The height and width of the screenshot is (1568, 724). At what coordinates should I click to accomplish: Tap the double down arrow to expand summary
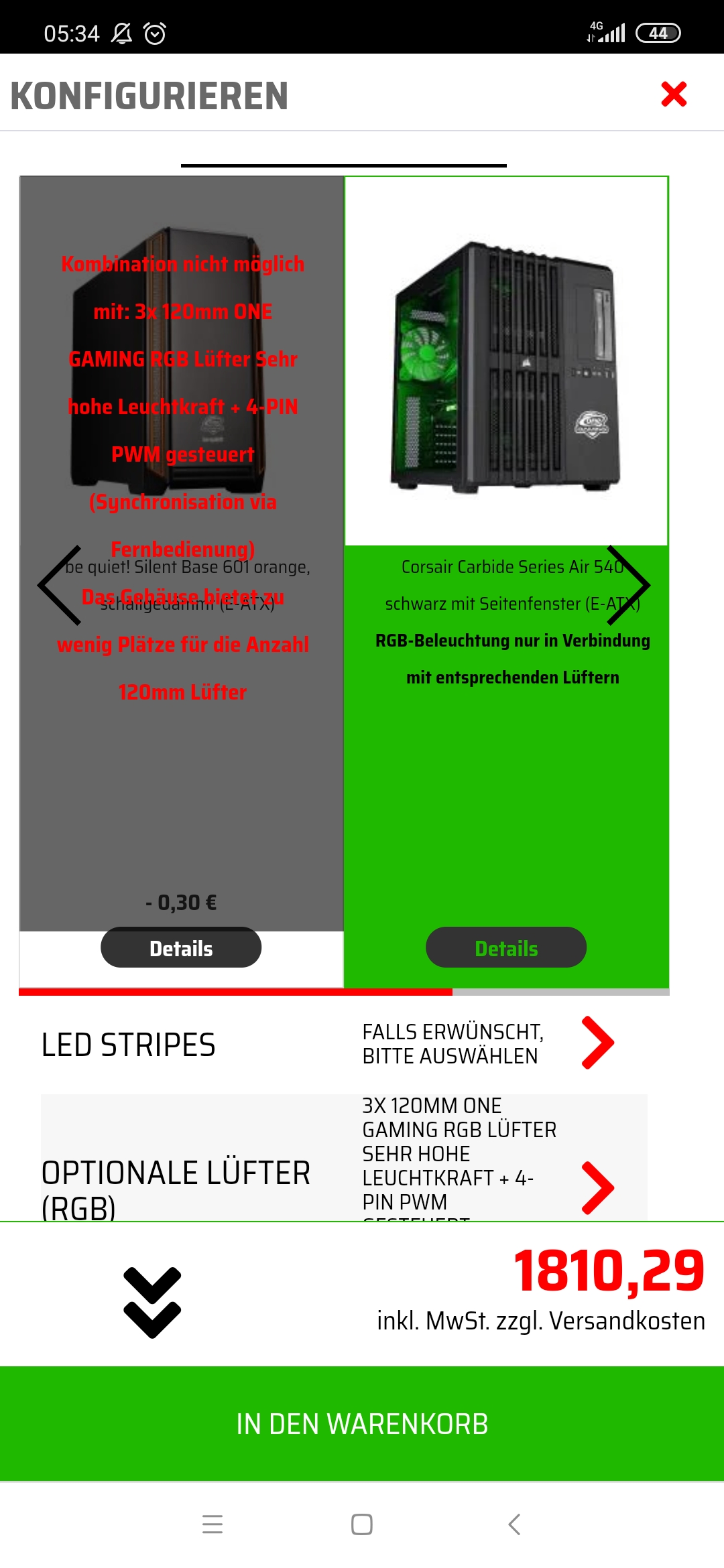point(152,1302)
